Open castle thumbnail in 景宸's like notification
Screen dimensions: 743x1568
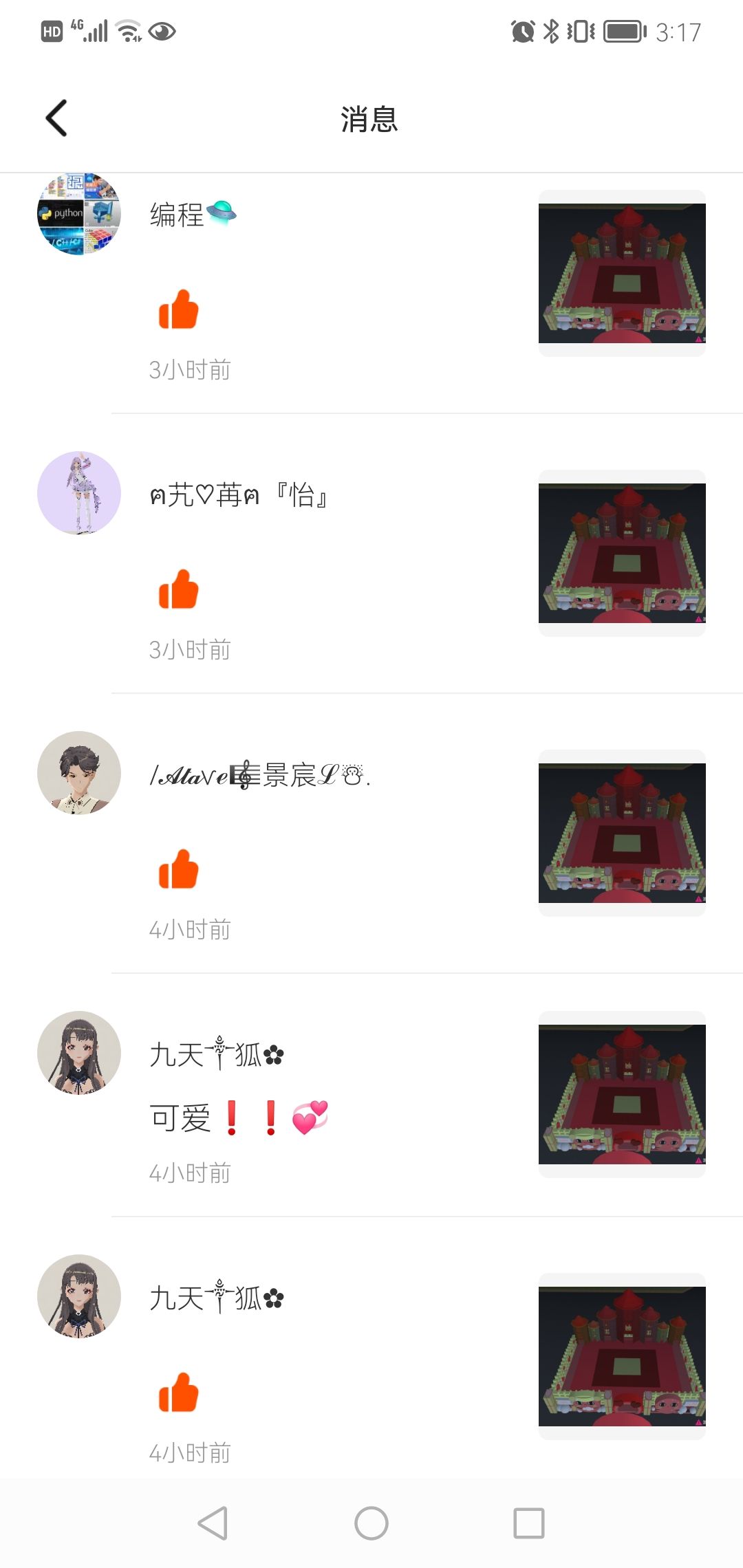(x=622, y=833)
